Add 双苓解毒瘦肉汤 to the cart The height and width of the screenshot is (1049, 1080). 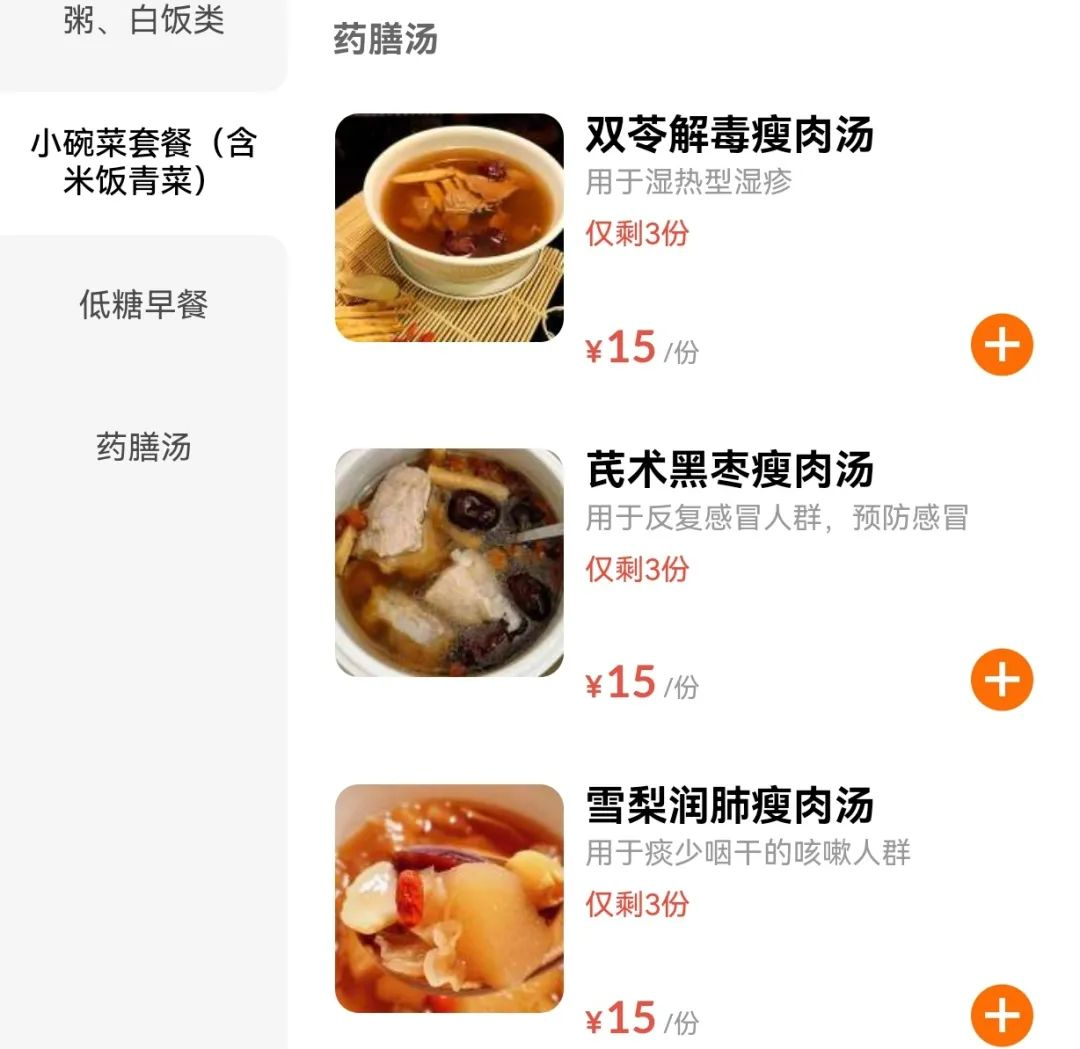[1001, 345]
